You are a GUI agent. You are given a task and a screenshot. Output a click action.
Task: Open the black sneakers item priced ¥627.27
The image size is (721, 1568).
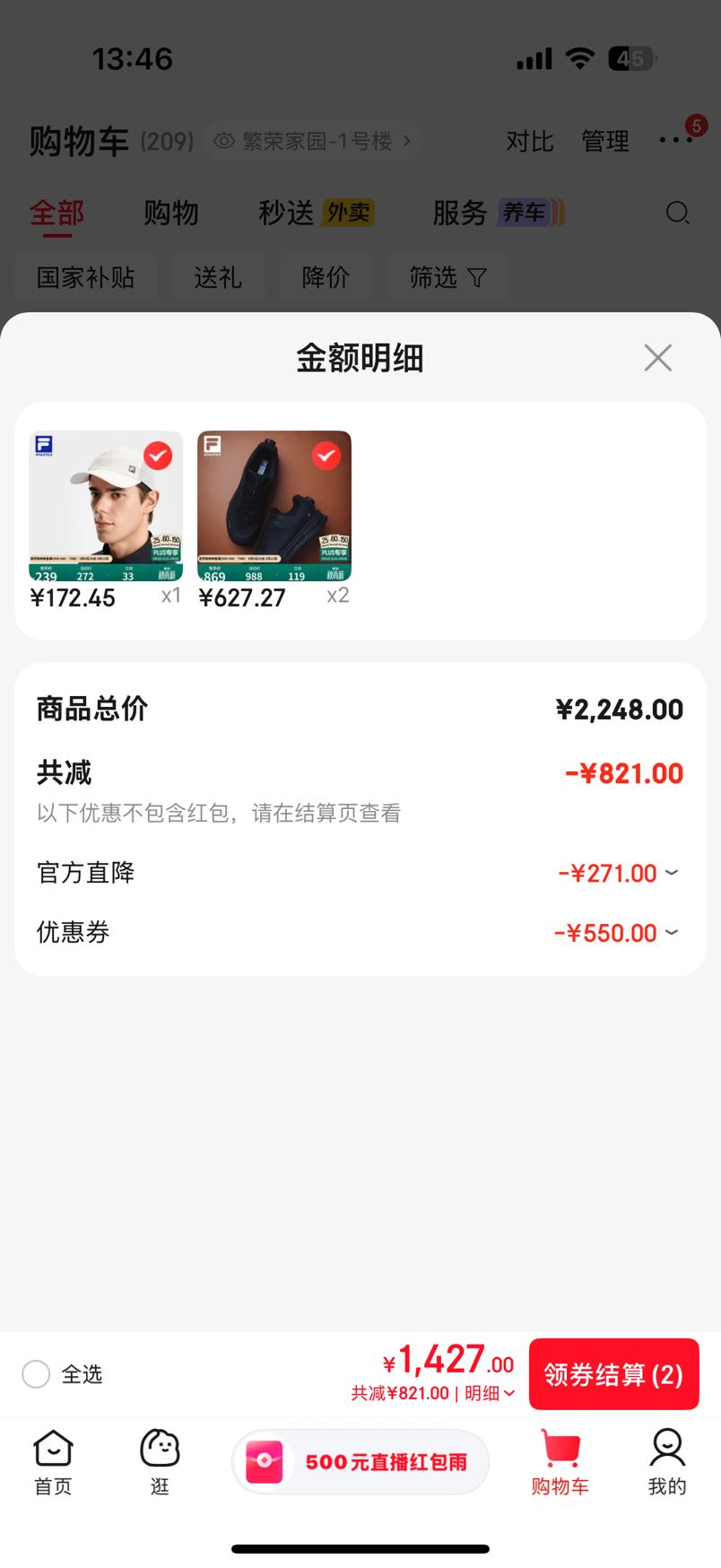274,506
